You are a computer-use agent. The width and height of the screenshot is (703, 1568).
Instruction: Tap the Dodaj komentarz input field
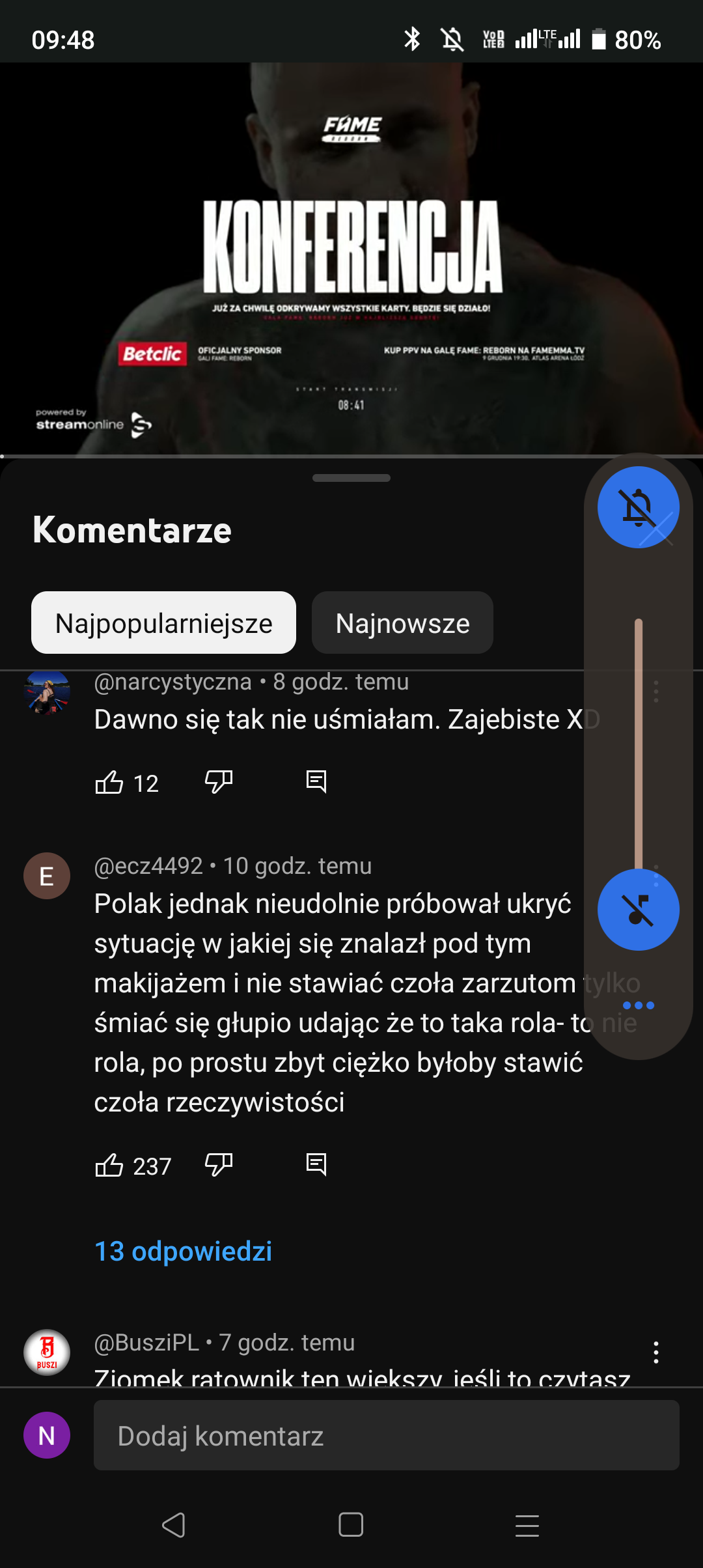tap(386, 1435)
